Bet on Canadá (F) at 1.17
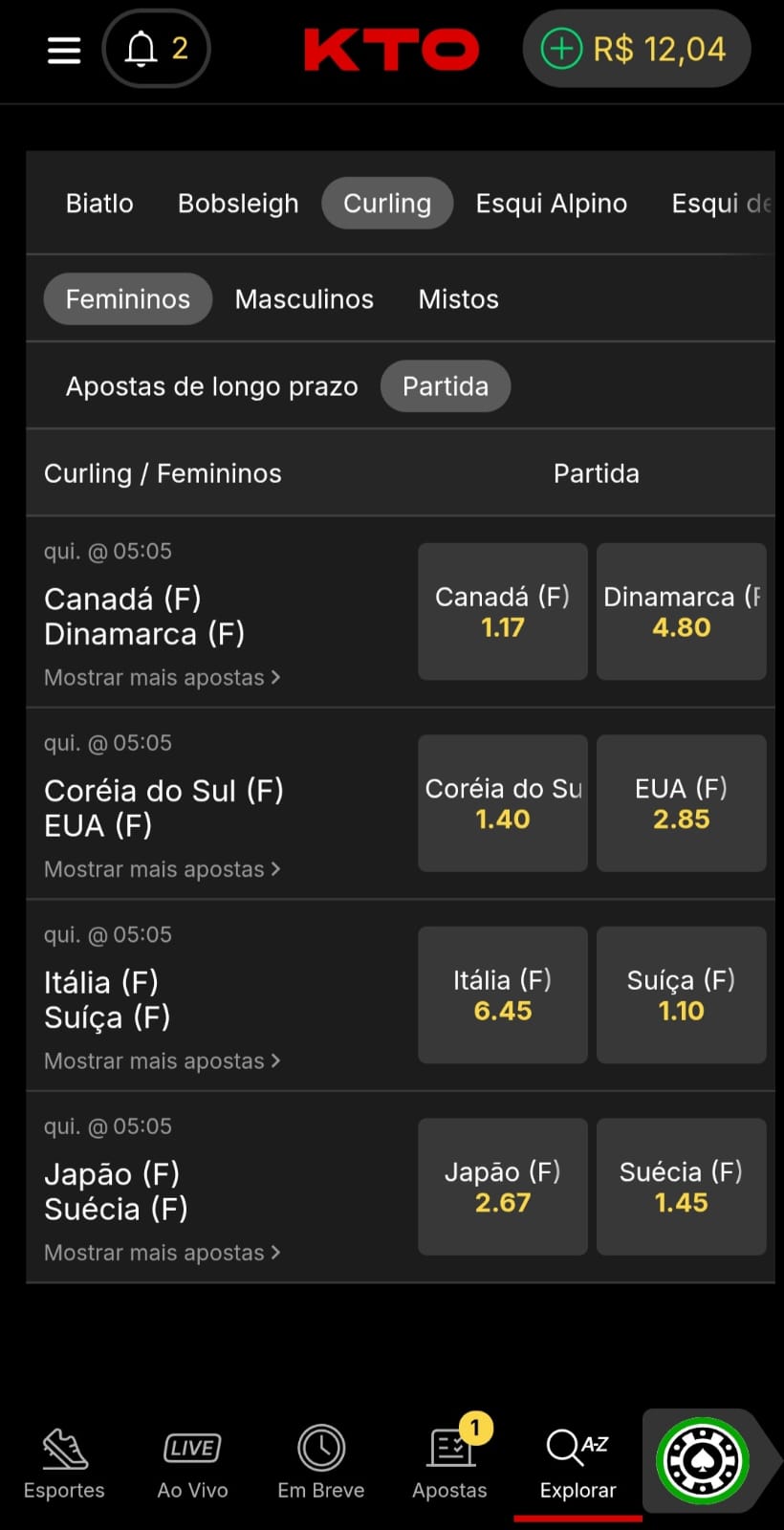This screenshot has height=1530, width=784. [503, 612]
